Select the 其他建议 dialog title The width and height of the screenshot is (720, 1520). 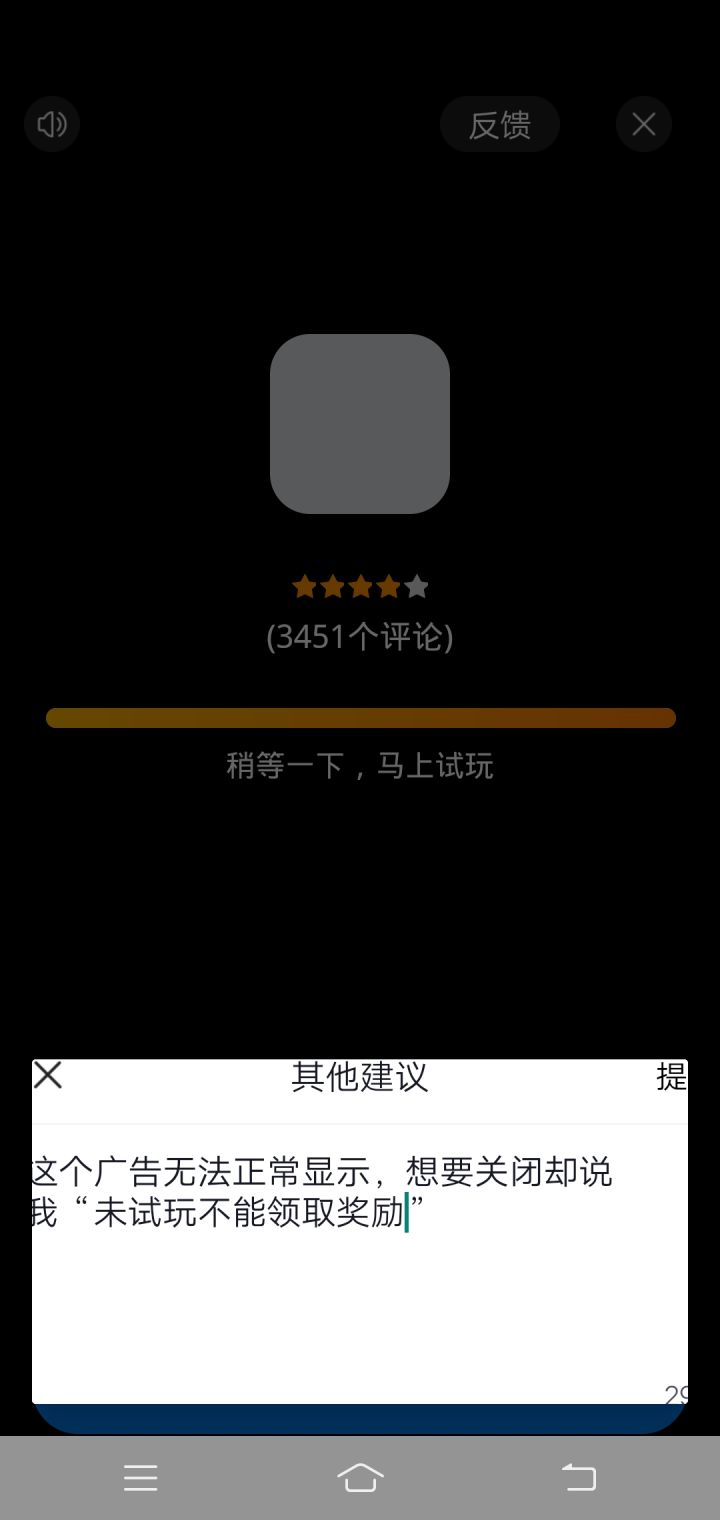360,1078
